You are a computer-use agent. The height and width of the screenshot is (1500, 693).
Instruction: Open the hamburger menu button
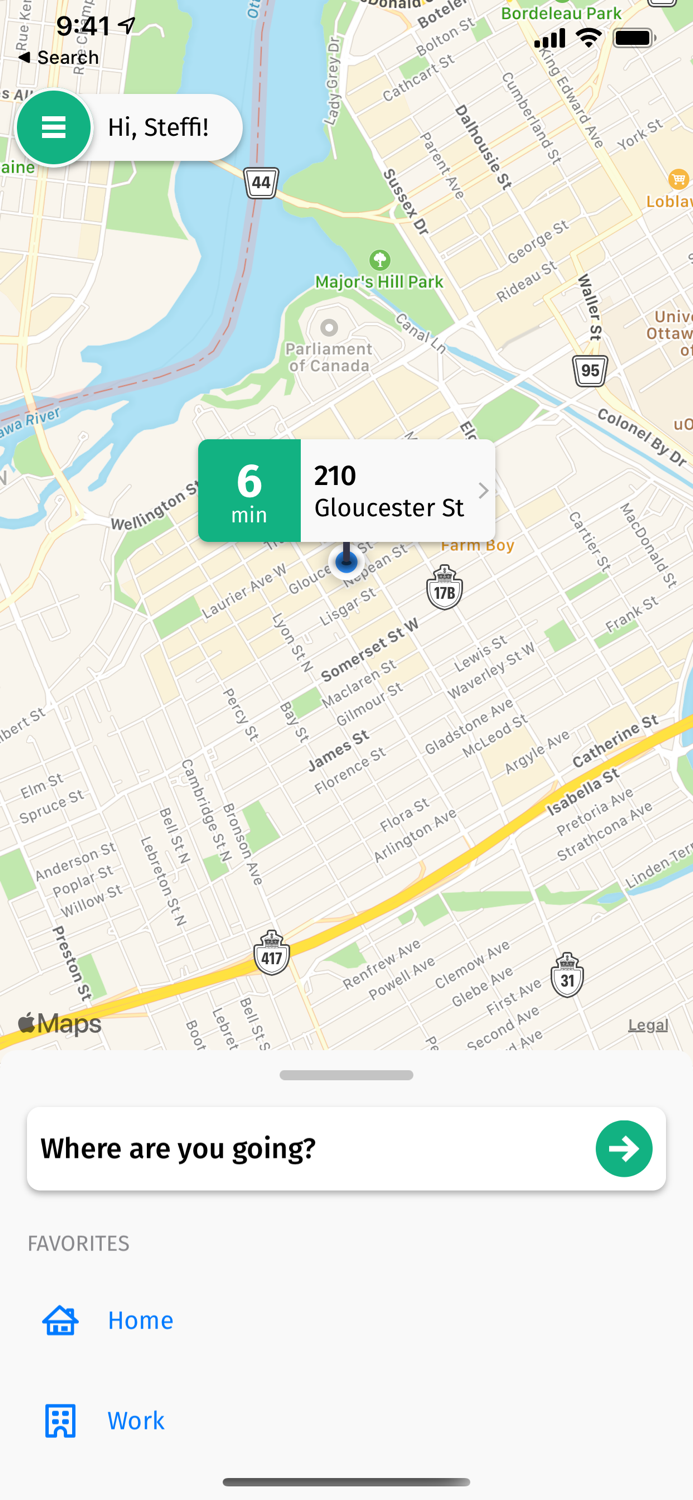[54, 128]
